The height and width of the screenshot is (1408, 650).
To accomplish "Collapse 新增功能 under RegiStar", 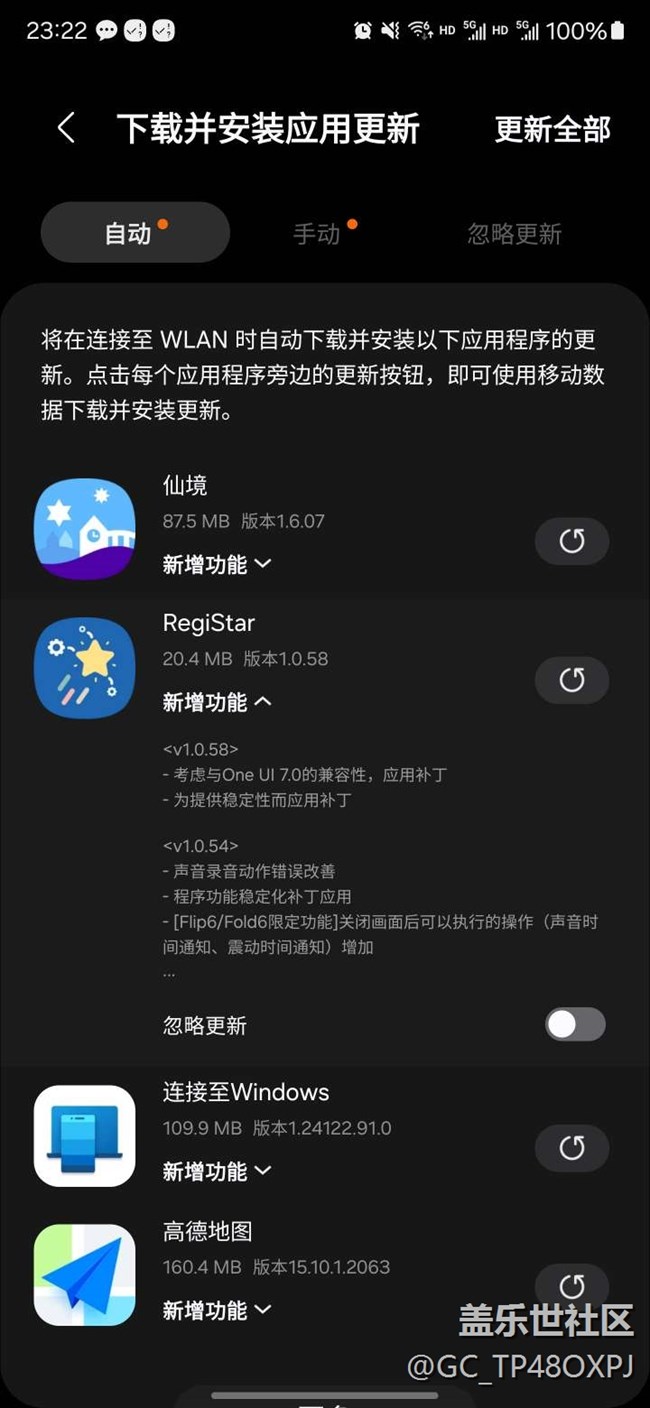I will pyautogui.click(x=217, y=702).
